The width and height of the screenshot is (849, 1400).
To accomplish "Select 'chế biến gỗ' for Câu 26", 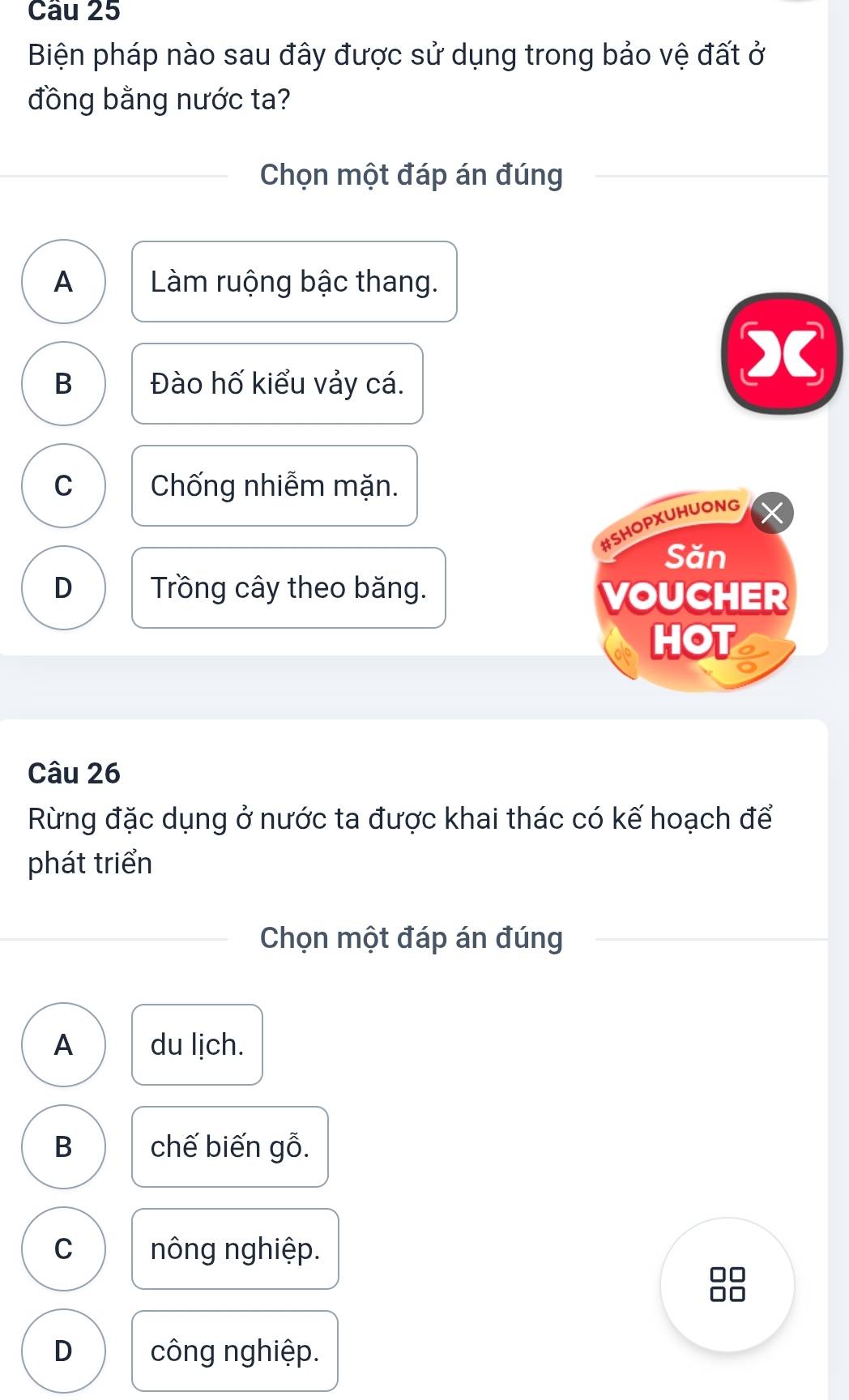I will point(229,1147).
